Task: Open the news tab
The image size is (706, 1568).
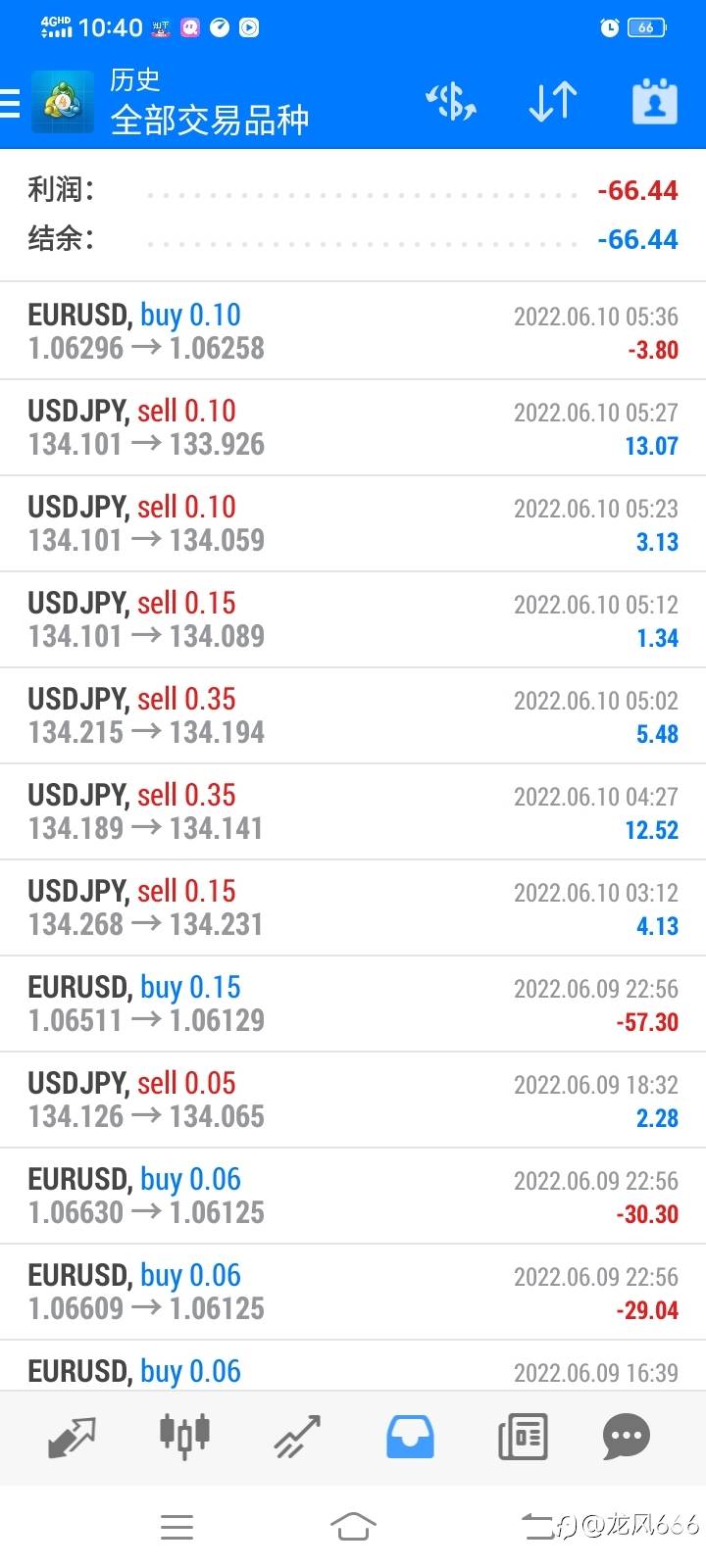Action: click(x=523, y=1437)
